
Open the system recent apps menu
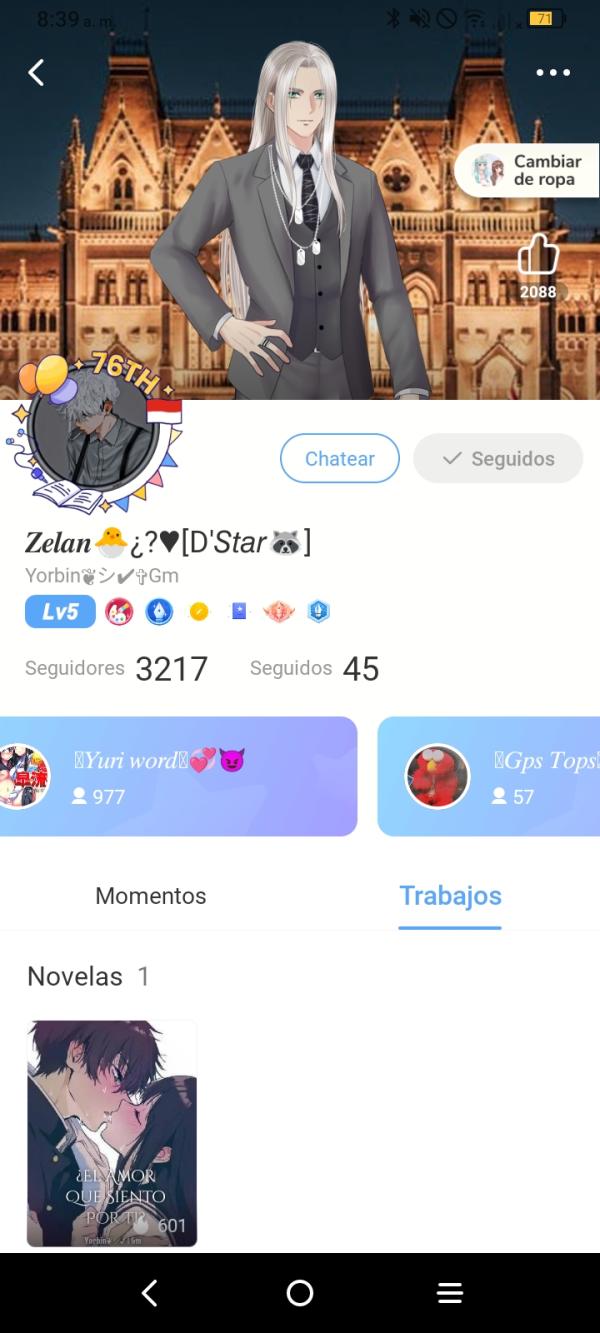coord(450,1293)
